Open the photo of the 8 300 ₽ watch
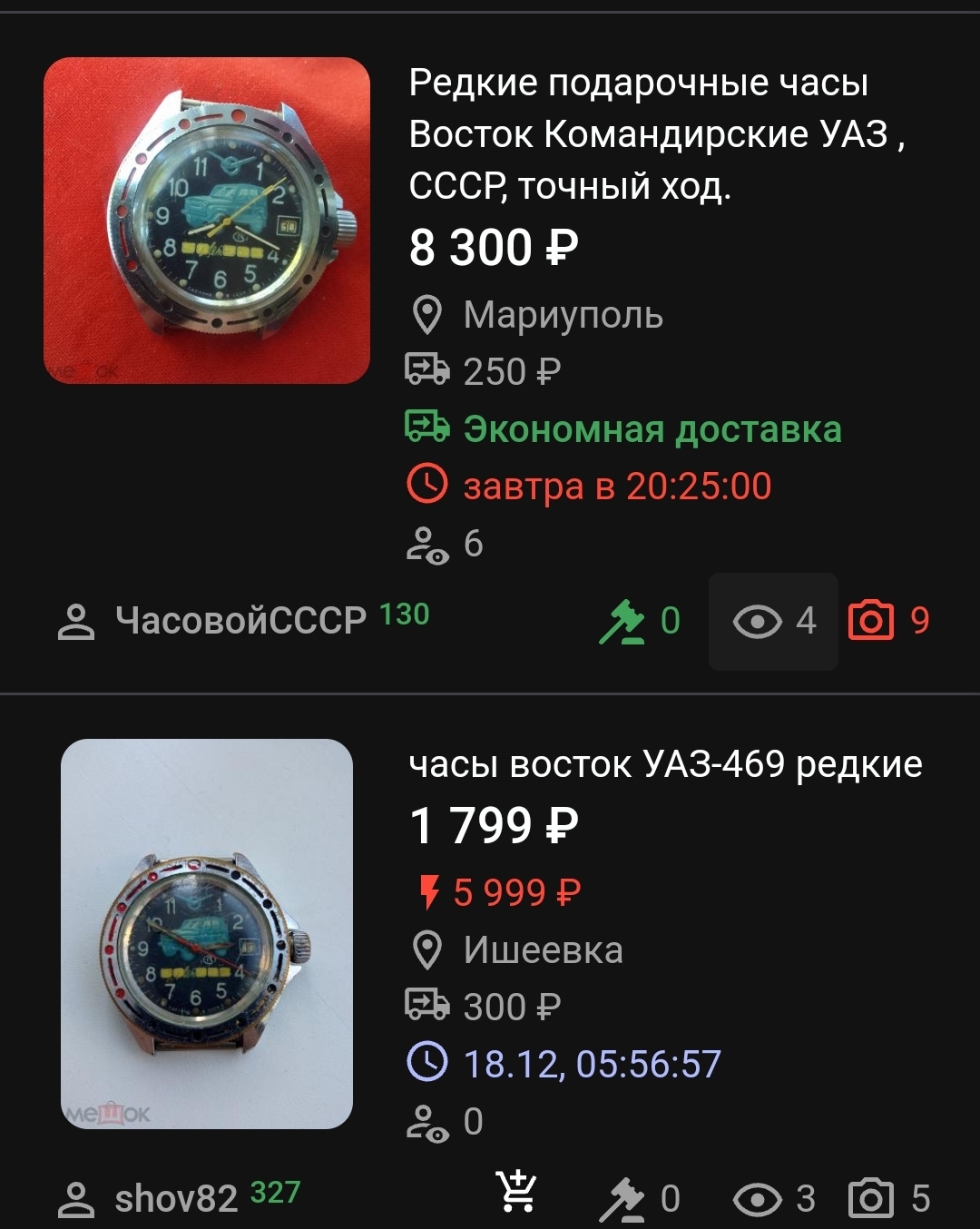This screenshot has width=980, height=1229. point(207,221)
